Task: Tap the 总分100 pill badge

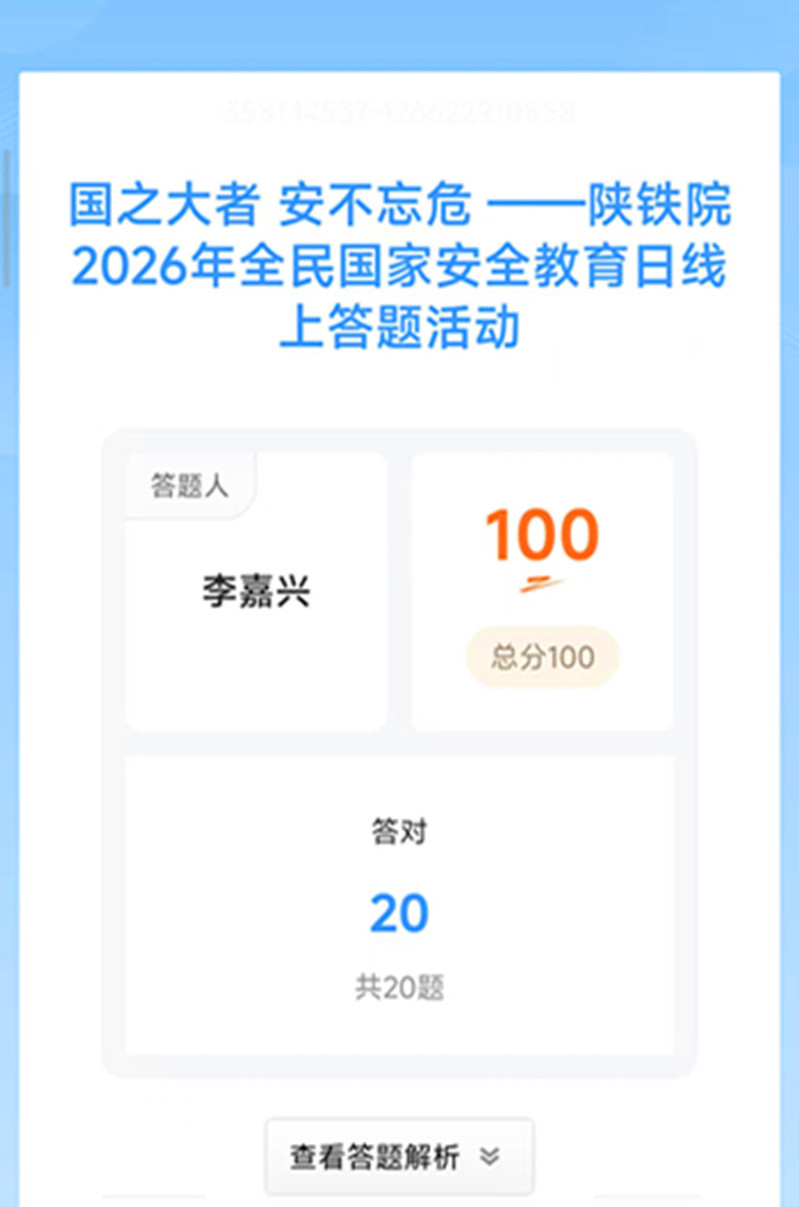Action: click(540, 657)
